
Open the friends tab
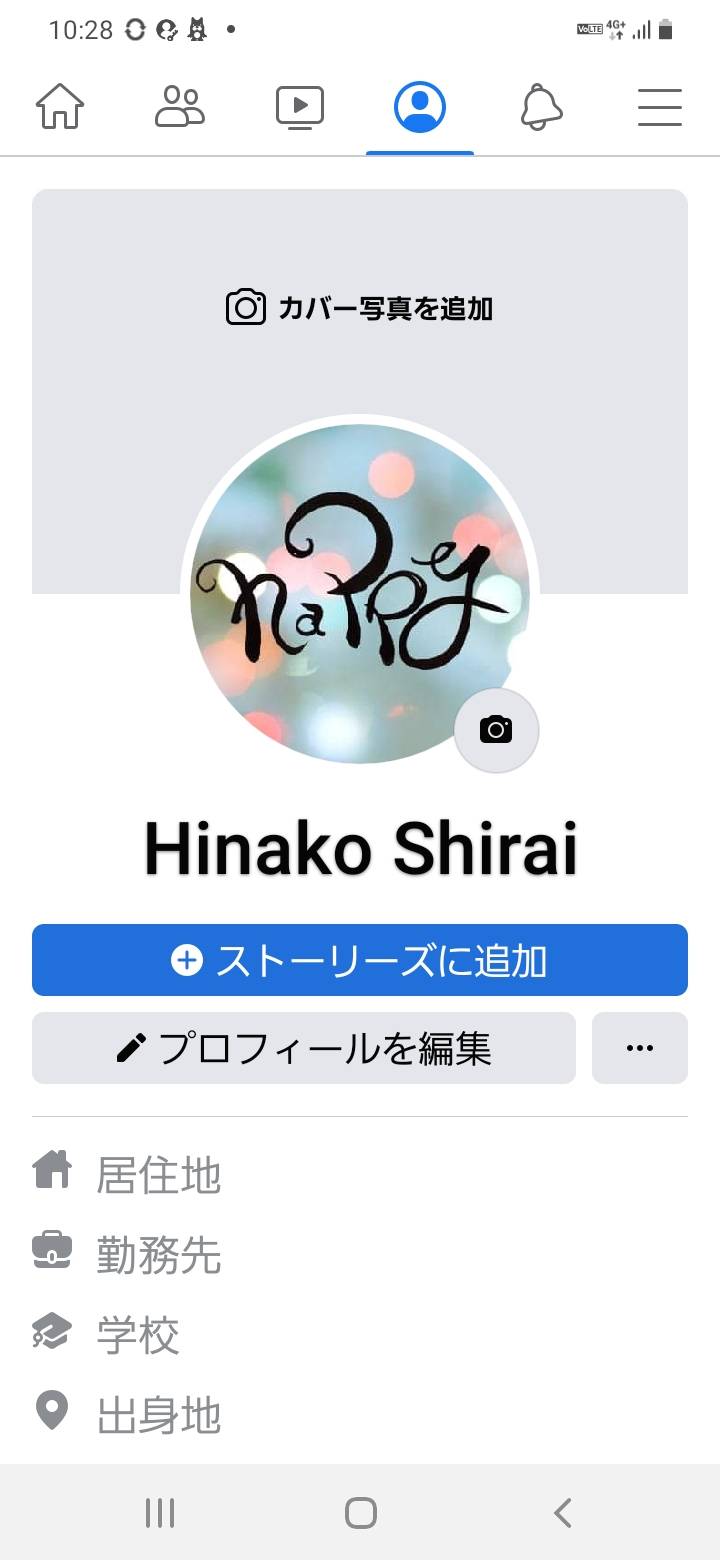click(180, 106)
